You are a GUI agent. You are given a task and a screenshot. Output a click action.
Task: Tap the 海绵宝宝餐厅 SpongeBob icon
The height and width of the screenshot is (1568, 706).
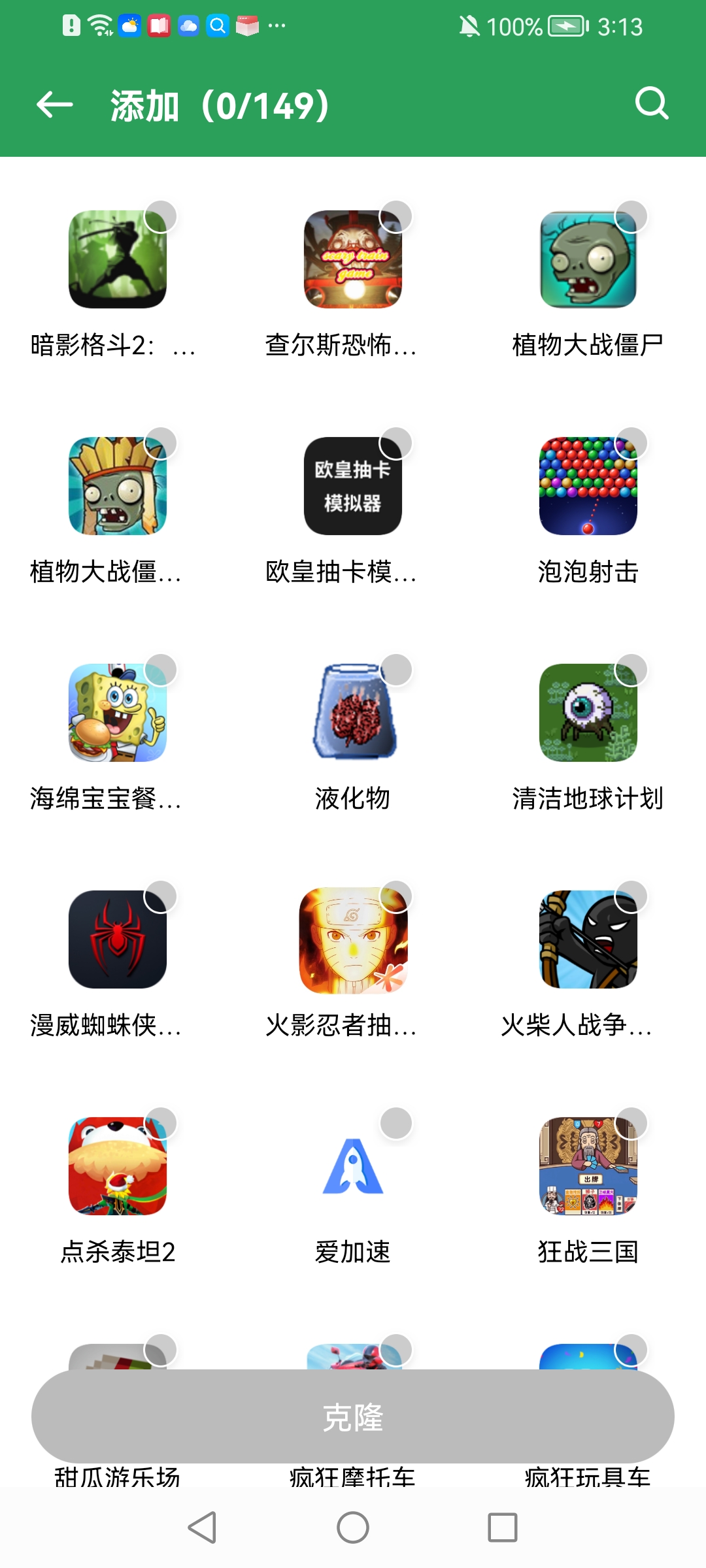(x=116, y=712)
